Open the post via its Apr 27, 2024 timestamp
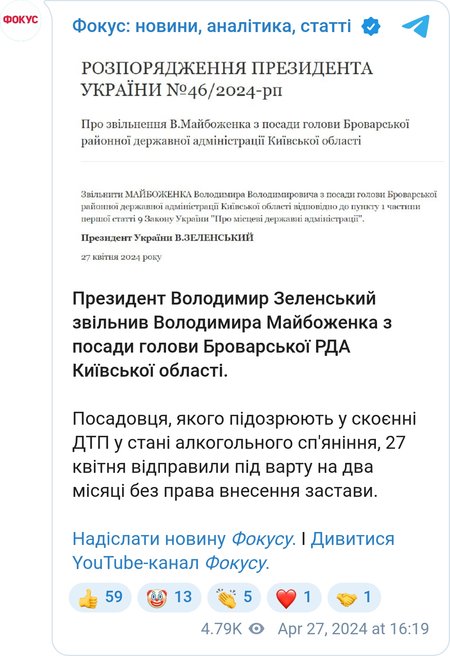Screen dimensions: 450x656 click(353, 628)
